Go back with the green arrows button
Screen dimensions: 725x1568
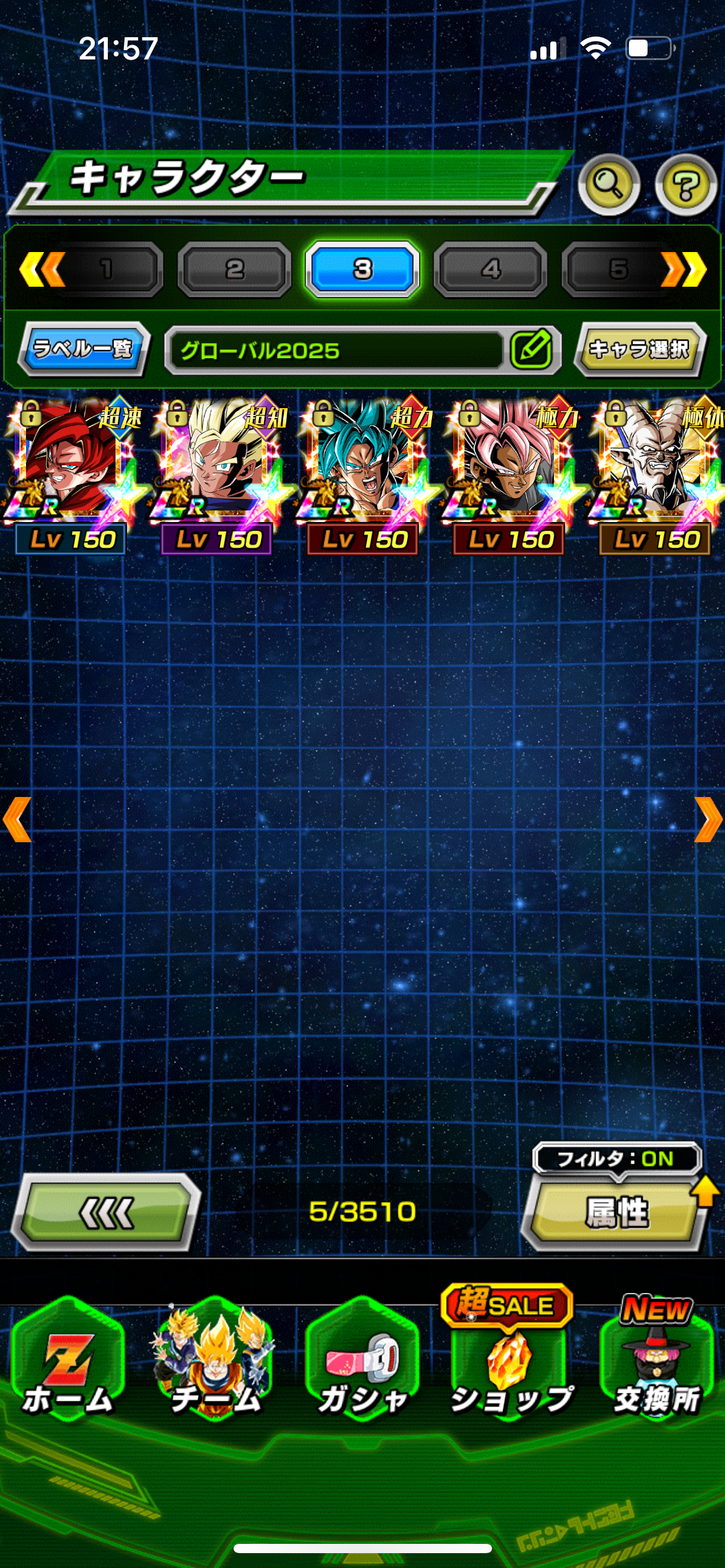(106, 1212)
